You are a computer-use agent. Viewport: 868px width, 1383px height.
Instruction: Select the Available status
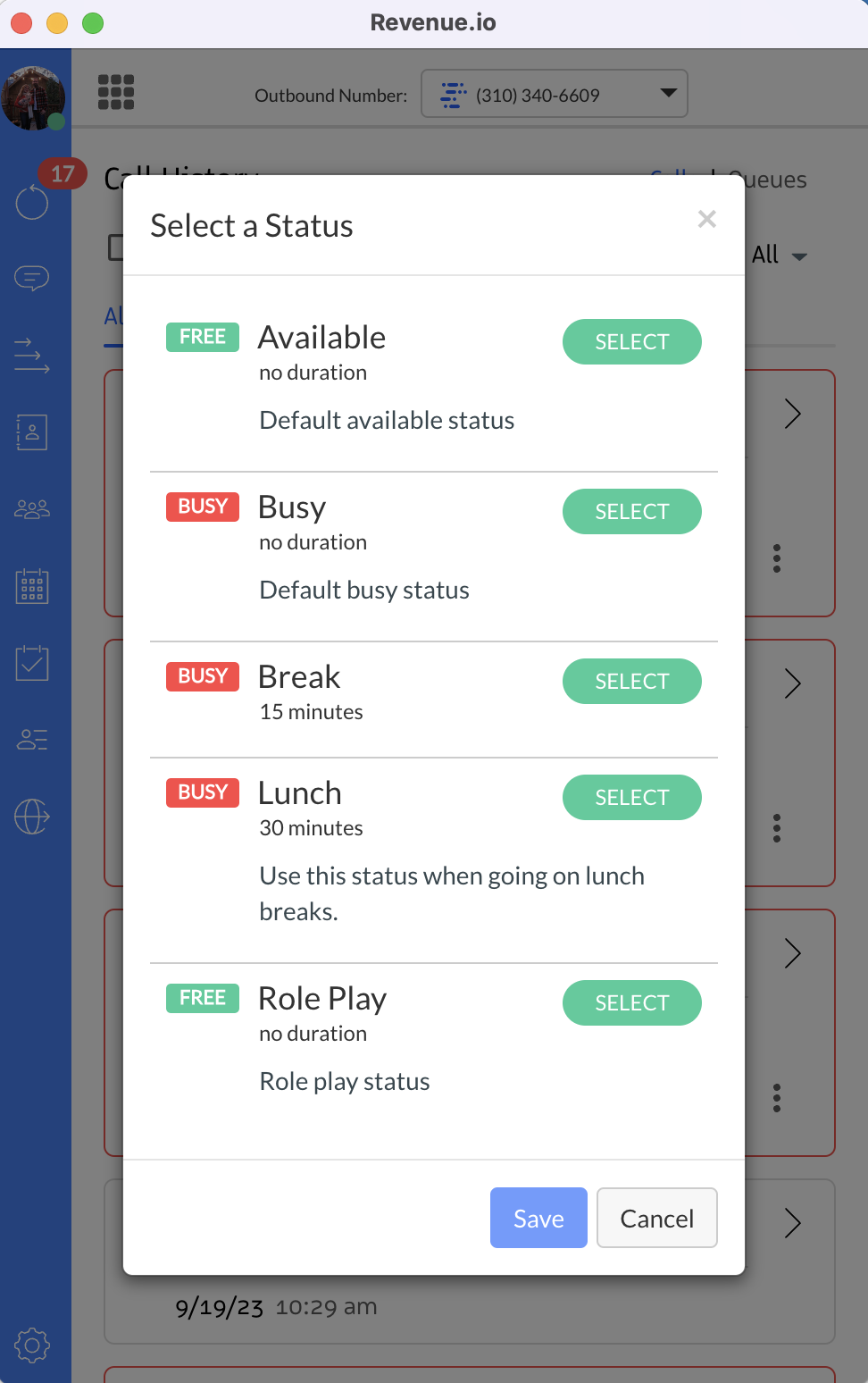click(x=631, y=341)
